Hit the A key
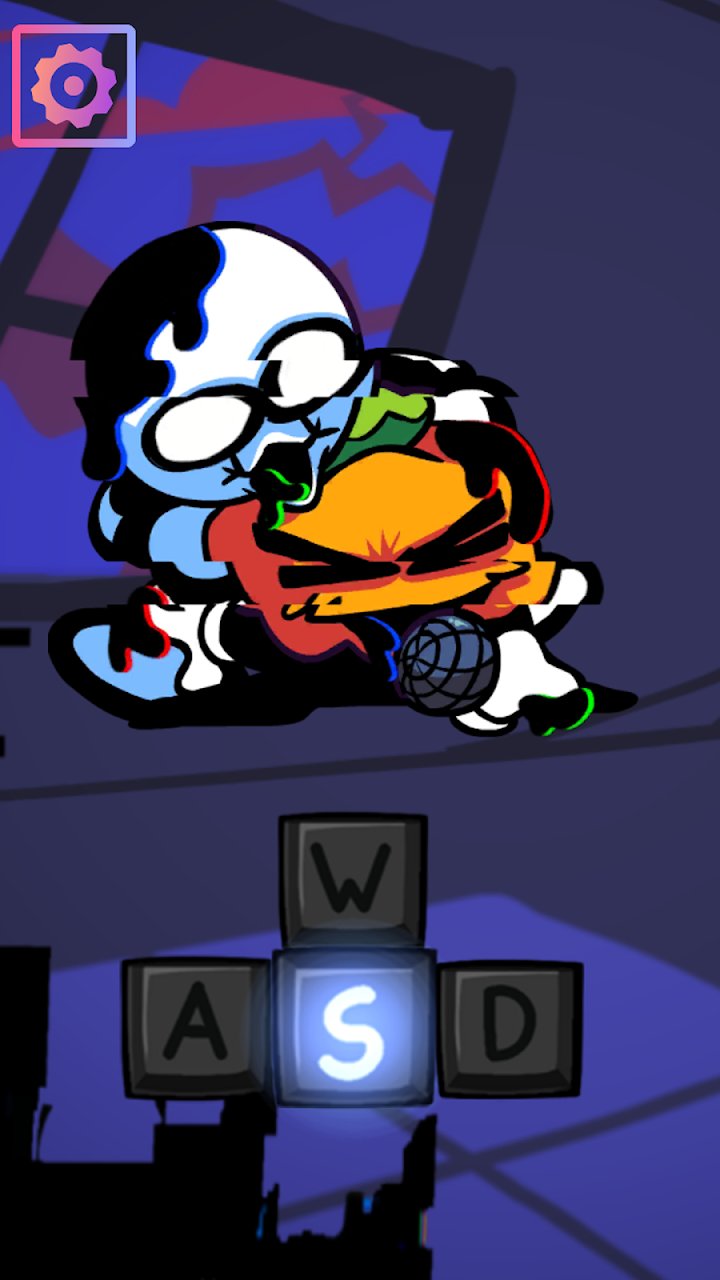Viewport: 720px width, 1280px height. click(x=196, y=1028)
